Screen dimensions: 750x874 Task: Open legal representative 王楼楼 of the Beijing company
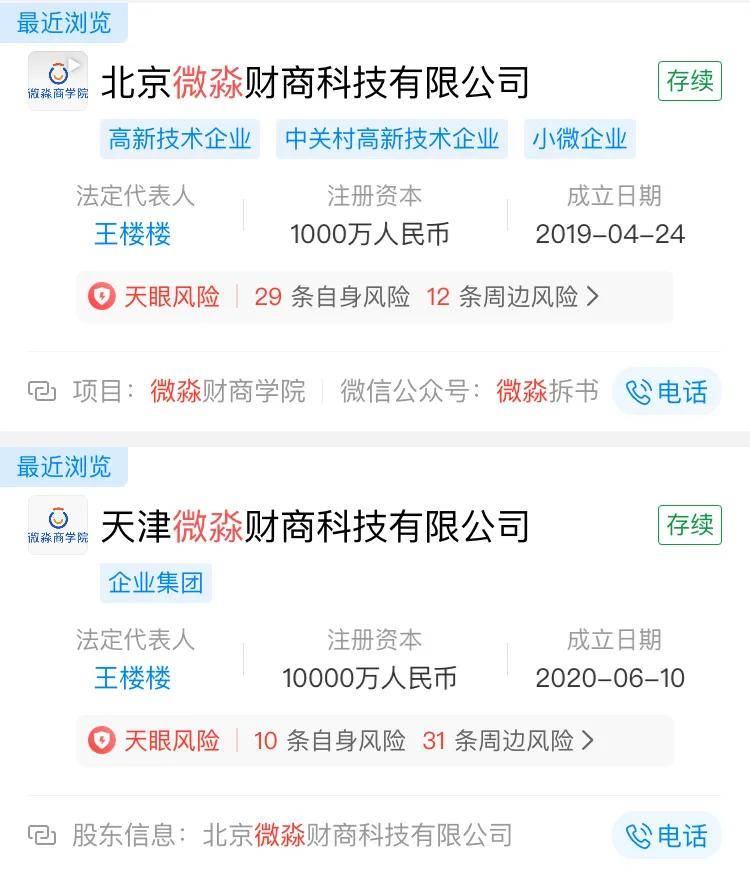(131, 234)
